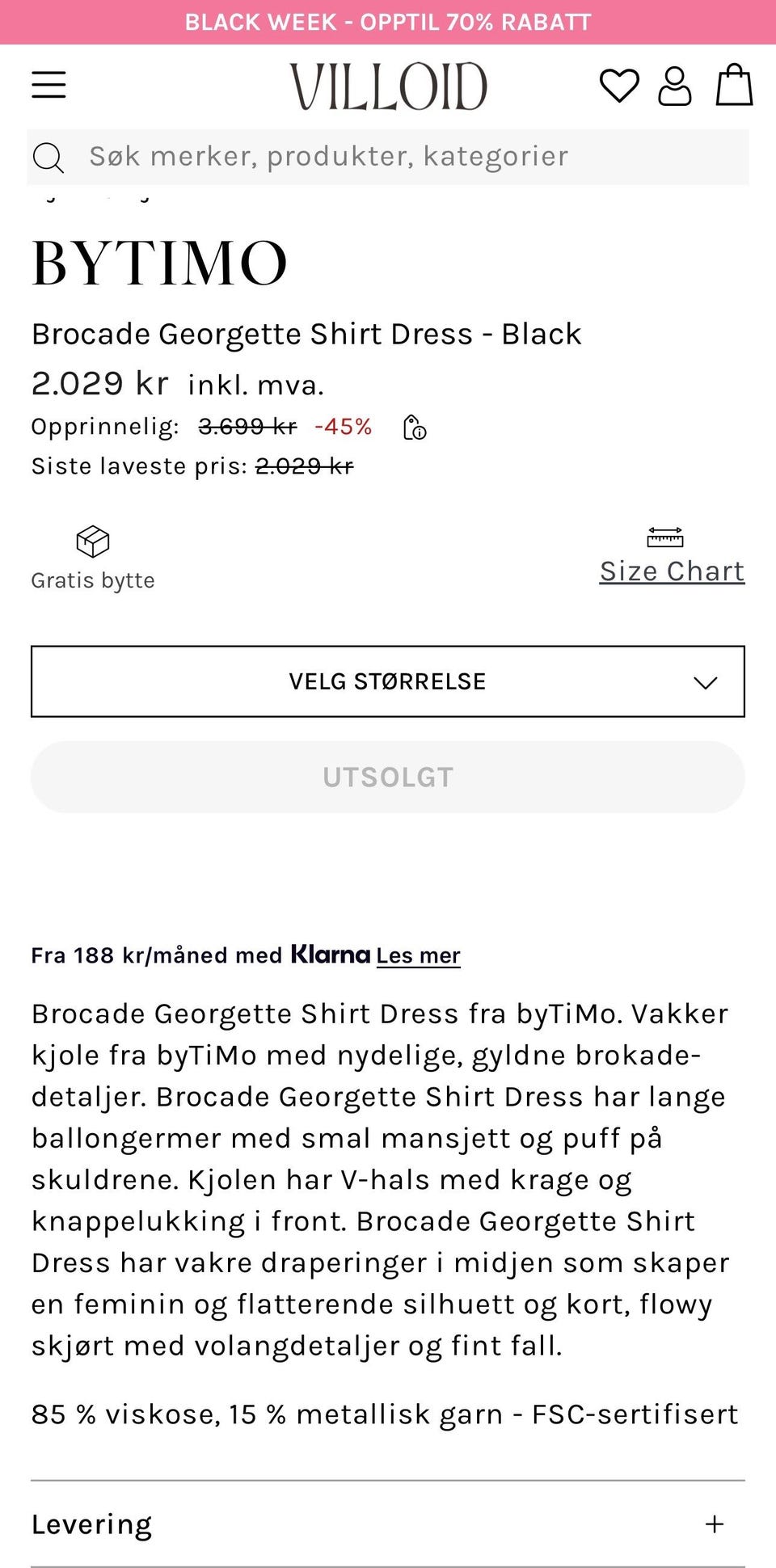Open the Size Chart link
Image resolution: width=776 pixels, height=1568 pixels.
pyautogui.click(x=672, y=571)
